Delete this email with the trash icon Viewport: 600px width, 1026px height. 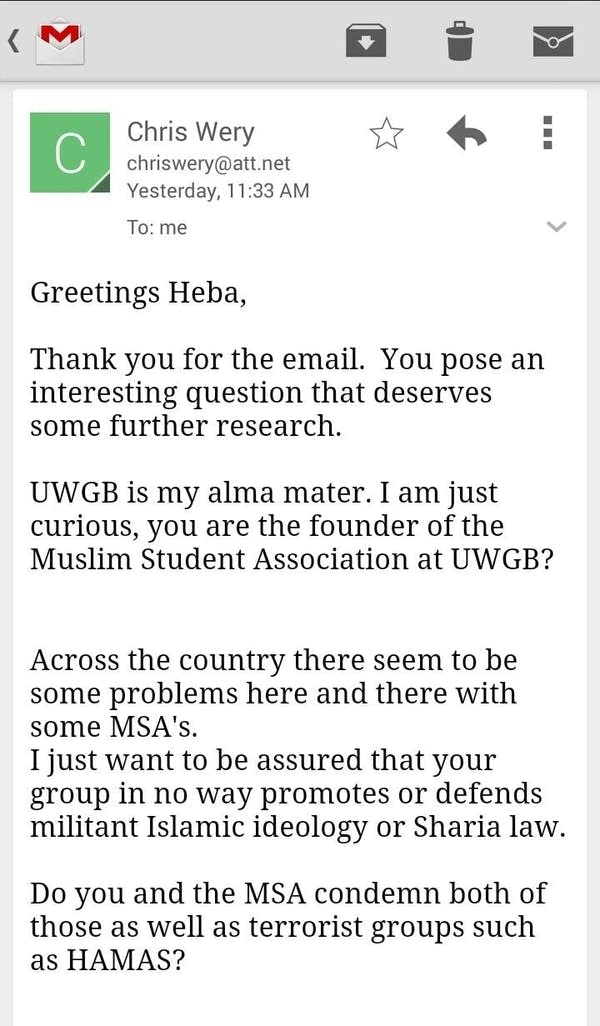[460, 41]
